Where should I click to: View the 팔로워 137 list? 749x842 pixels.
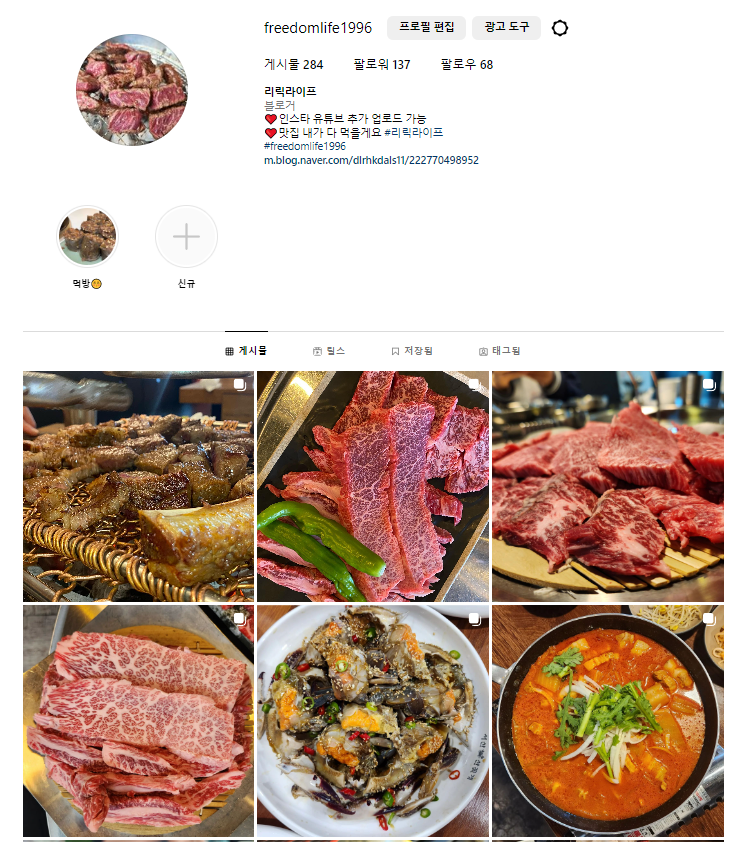(381, 65)
